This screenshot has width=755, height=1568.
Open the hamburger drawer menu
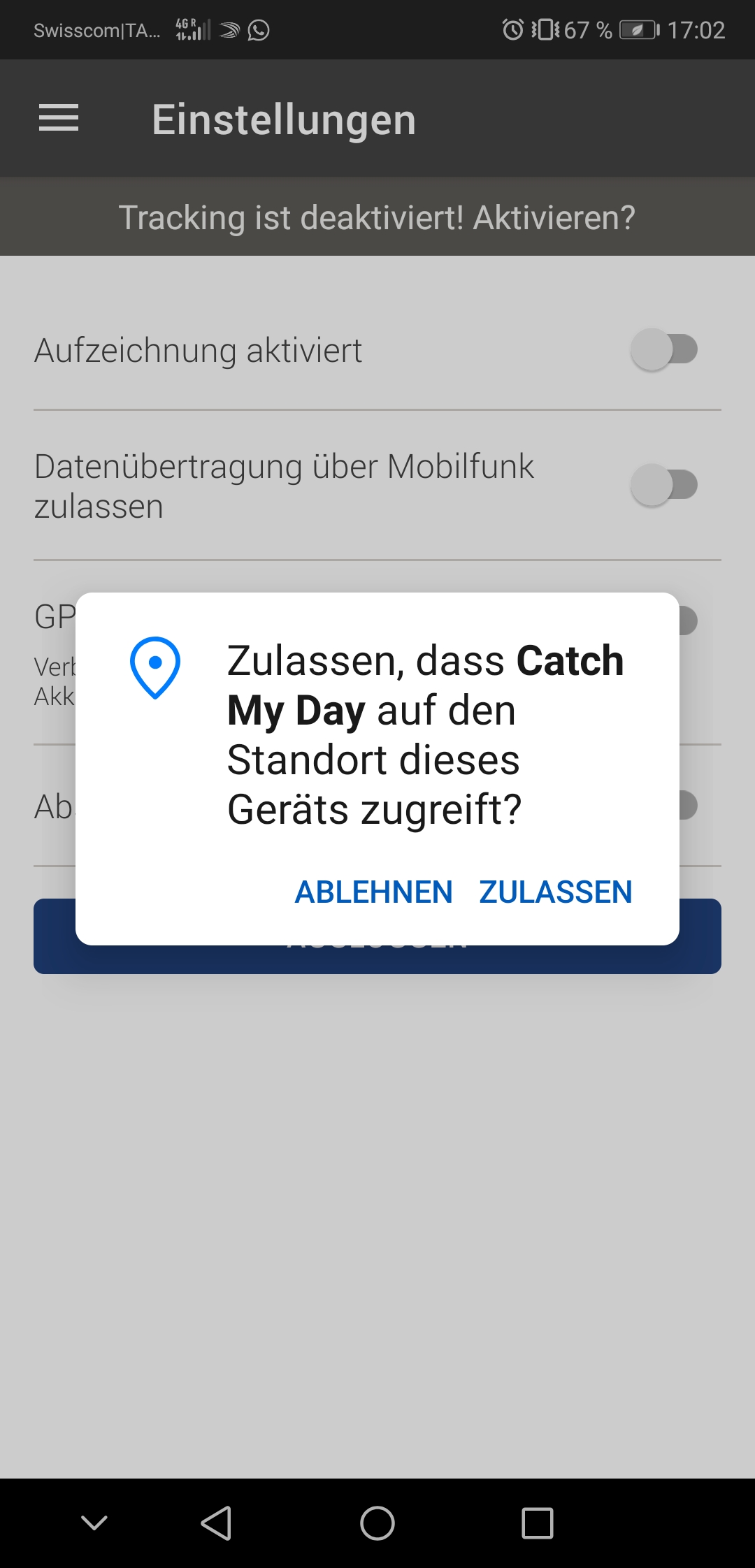[59, 118]
